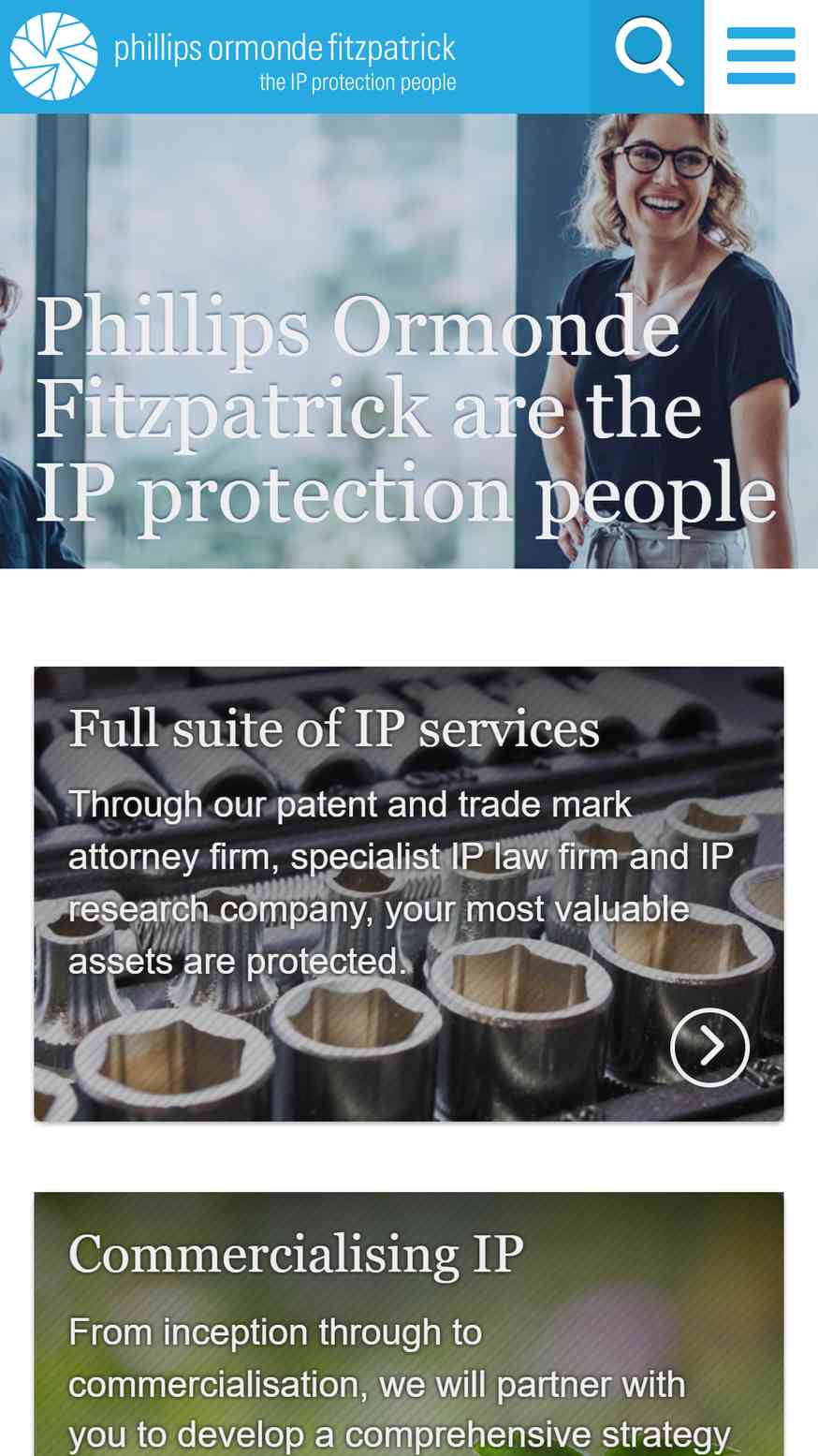Open the search magnifier icon

[x=648, y=54]
